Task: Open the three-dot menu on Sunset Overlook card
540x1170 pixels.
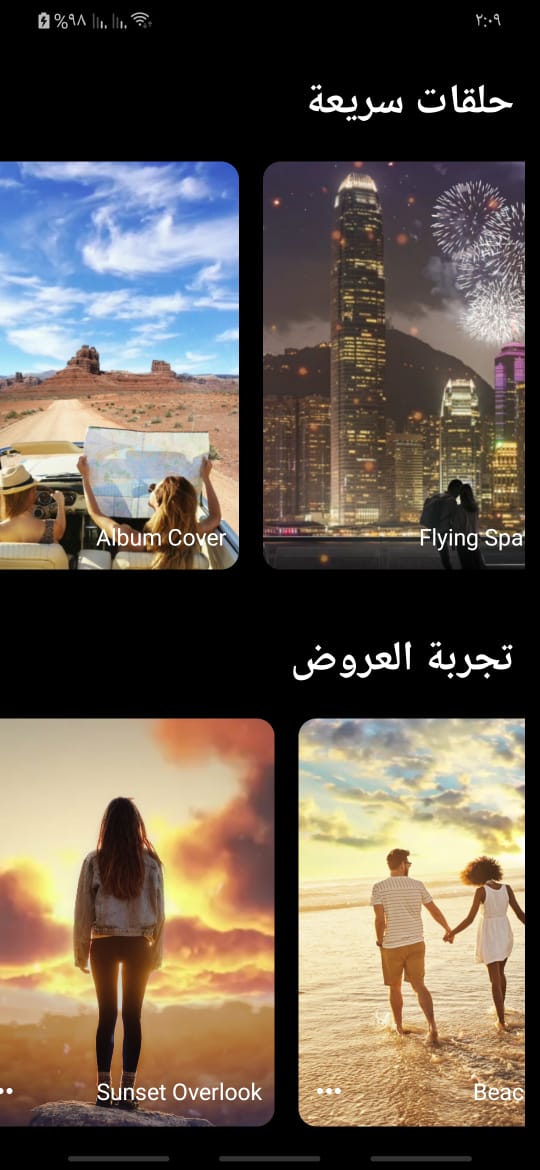Action: coord(6,1091)
